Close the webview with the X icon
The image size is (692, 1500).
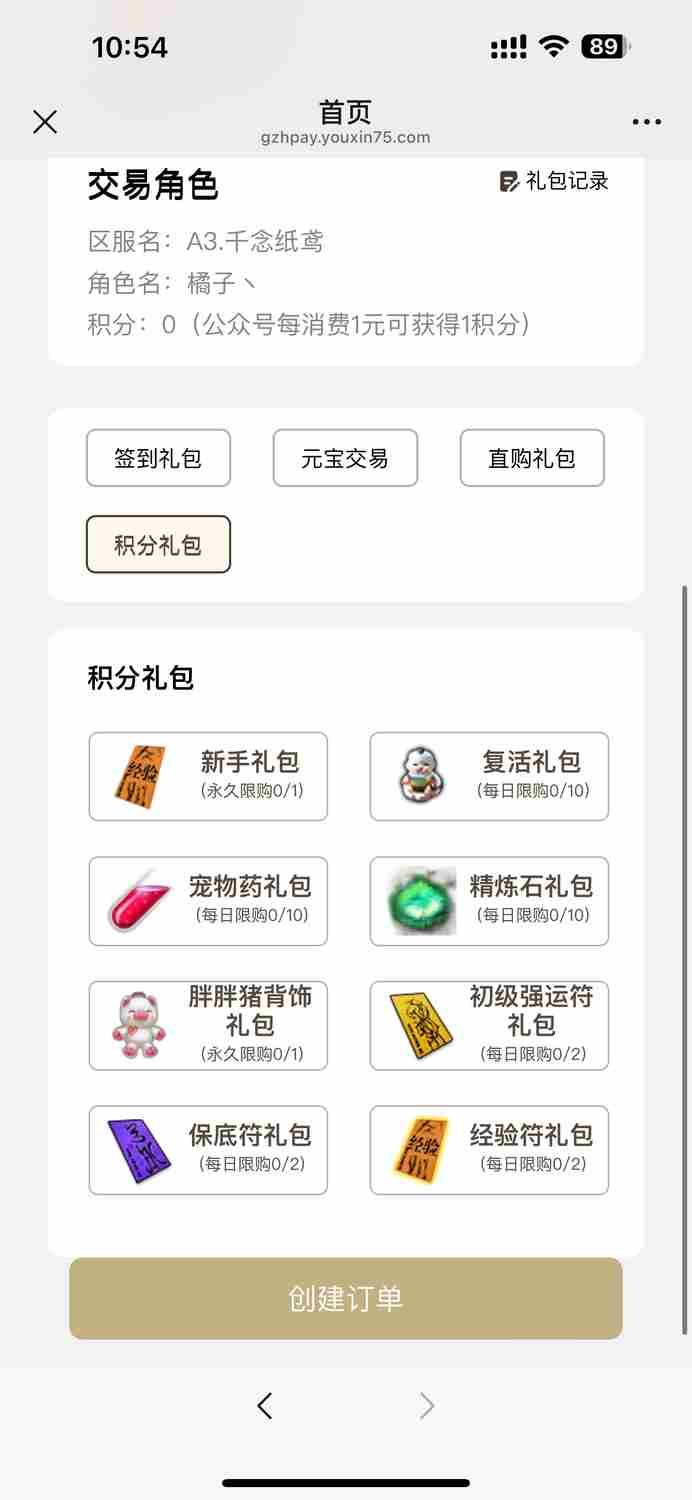(x=45, y=122)
